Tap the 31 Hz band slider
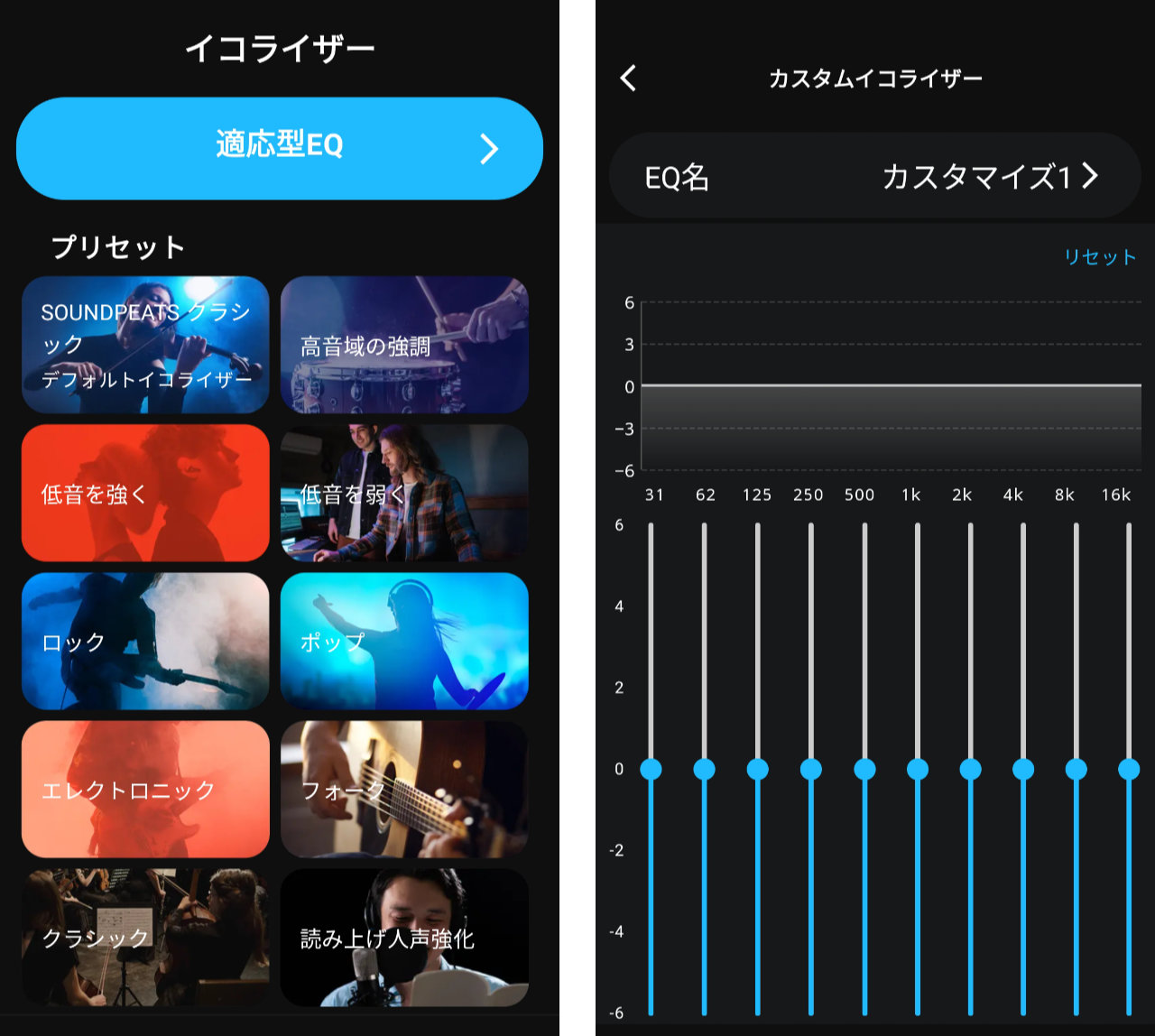The height and width of the screenshot is (1036, 1155). point(651,769)
